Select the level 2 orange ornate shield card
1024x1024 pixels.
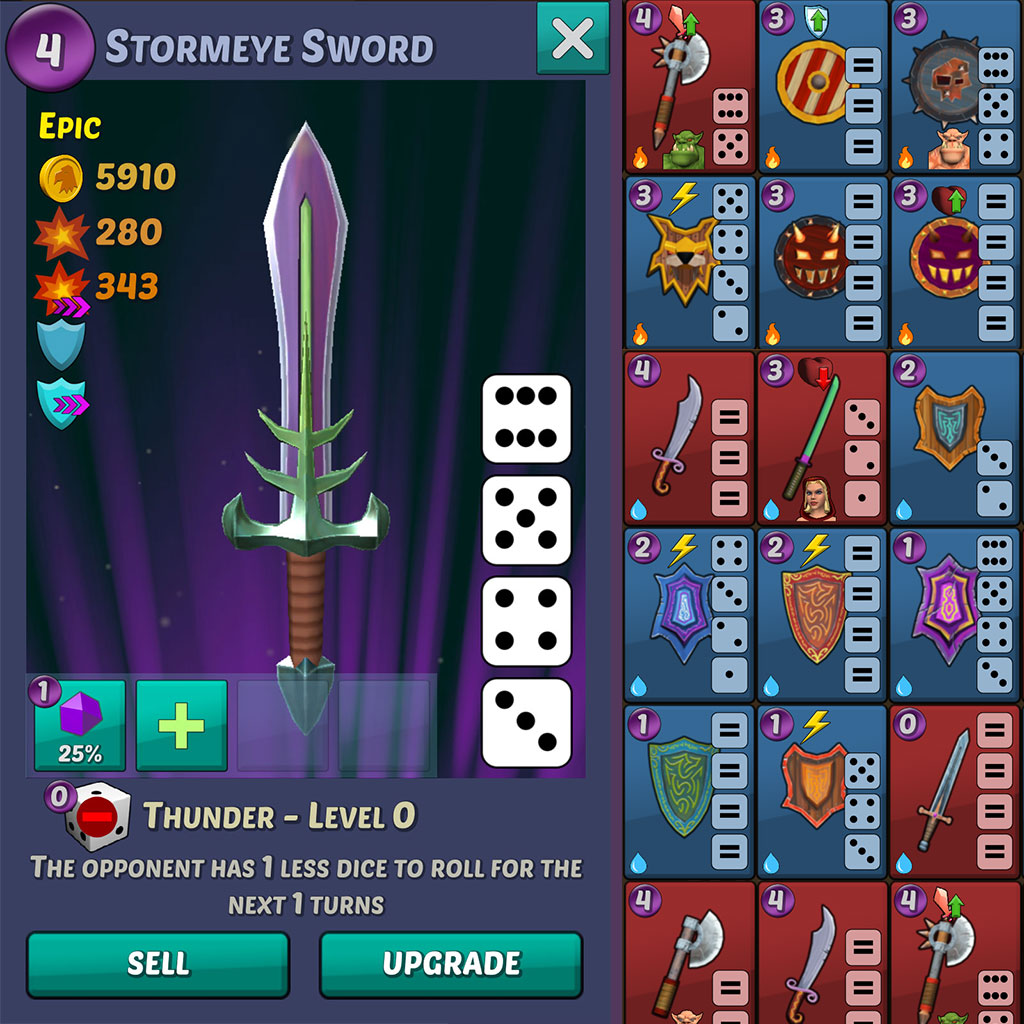[x=822, y=615]
